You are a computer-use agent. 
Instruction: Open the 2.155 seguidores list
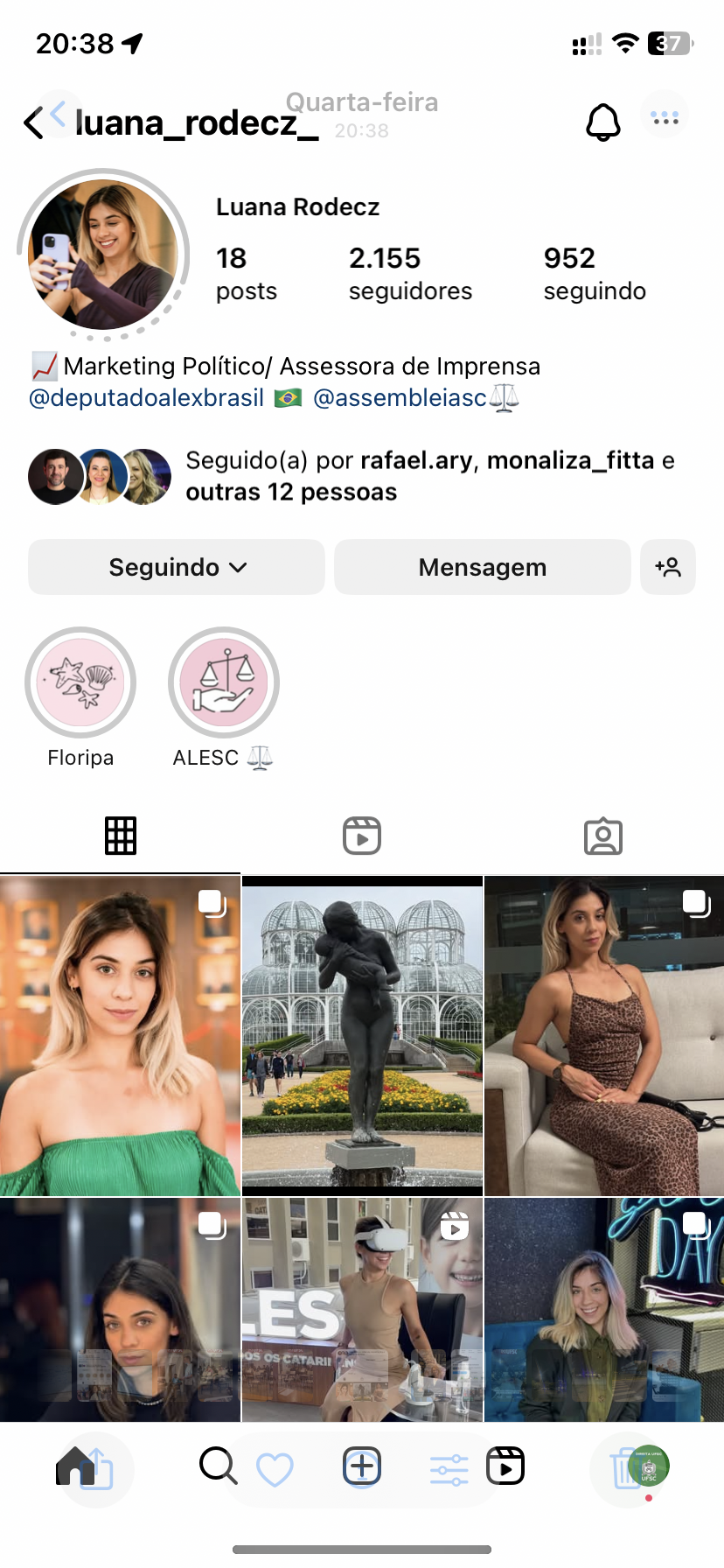pyautogui.click(x=409, y=273)
